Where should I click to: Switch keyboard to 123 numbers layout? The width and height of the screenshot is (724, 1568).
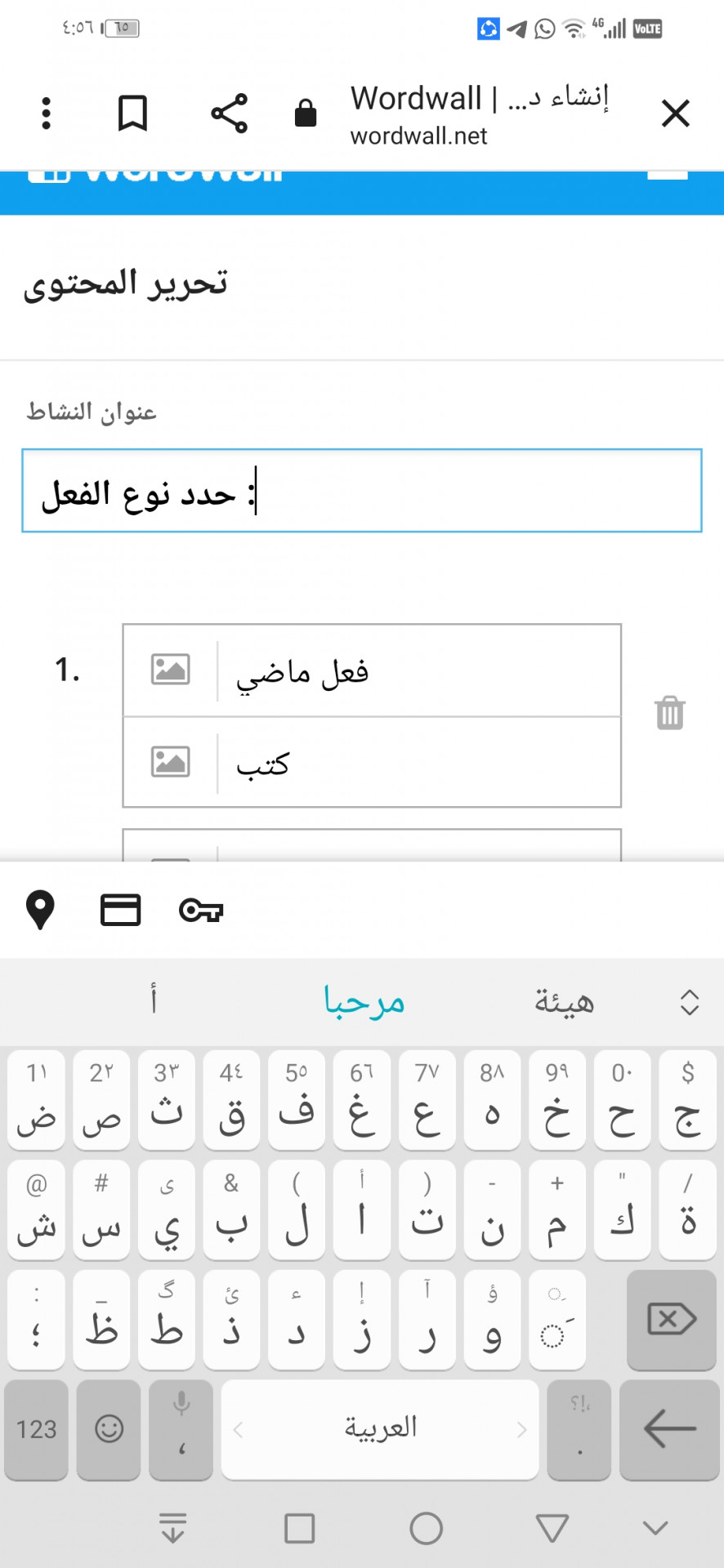coord(37,1429)
